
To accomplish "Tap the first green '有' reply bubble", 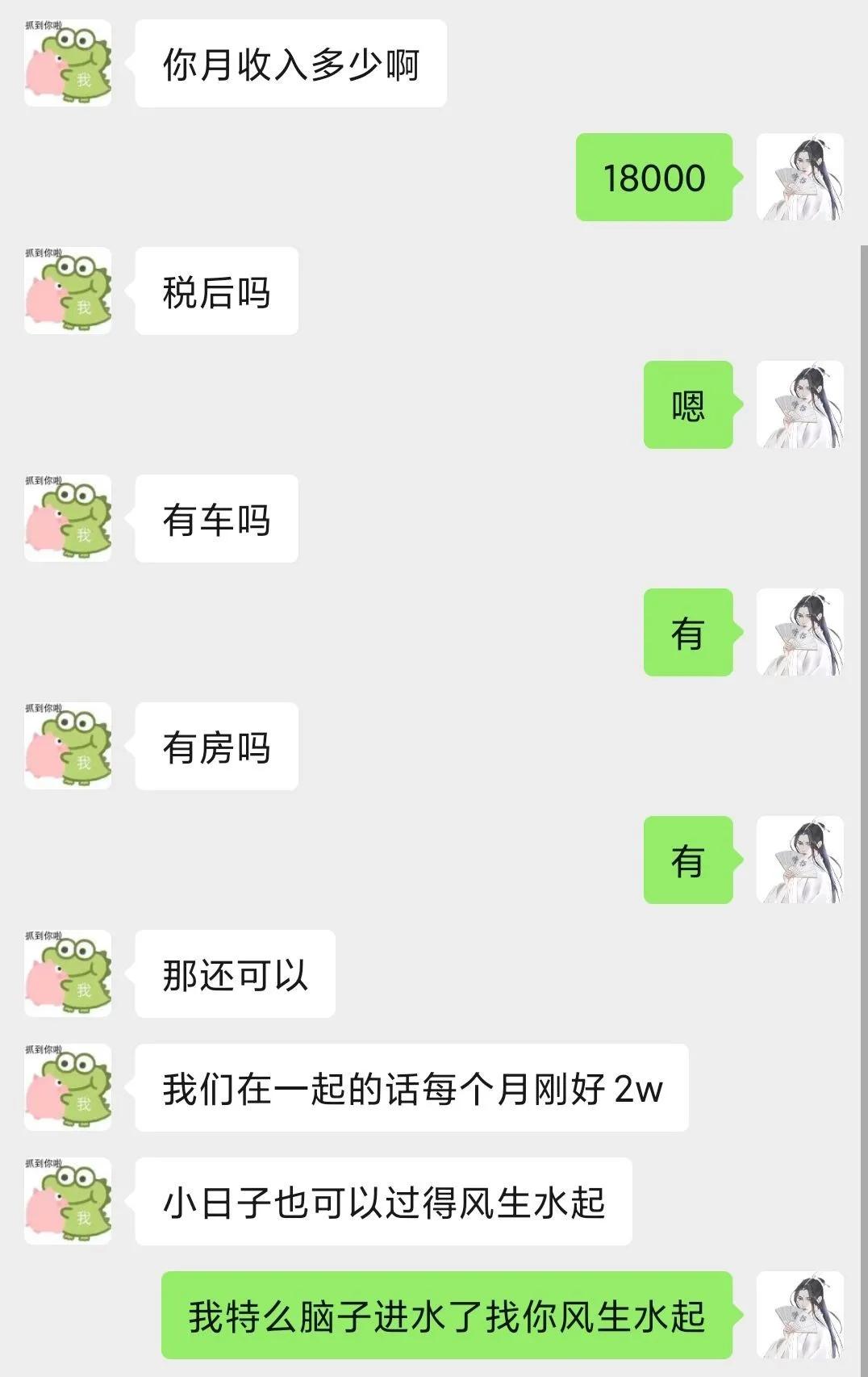I will 687,634.
